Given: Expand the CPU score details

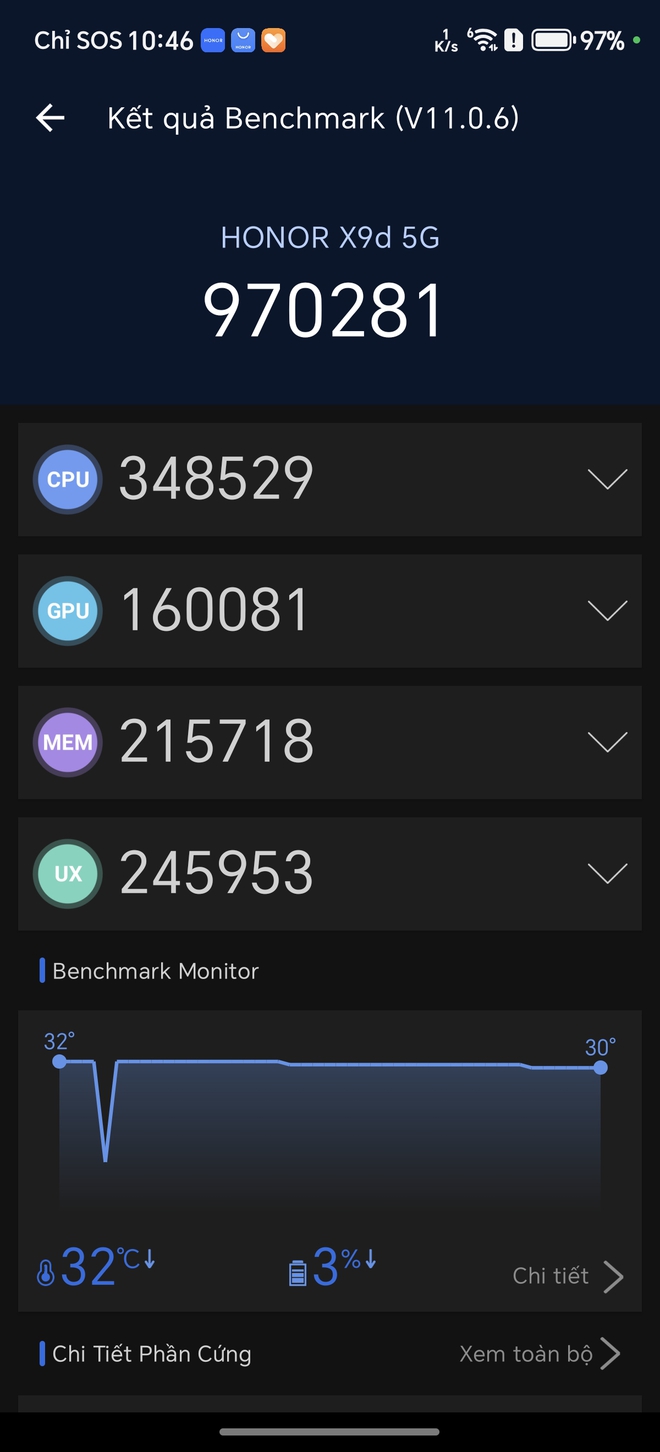Looking at the screenshot, I should coord(607,479).
